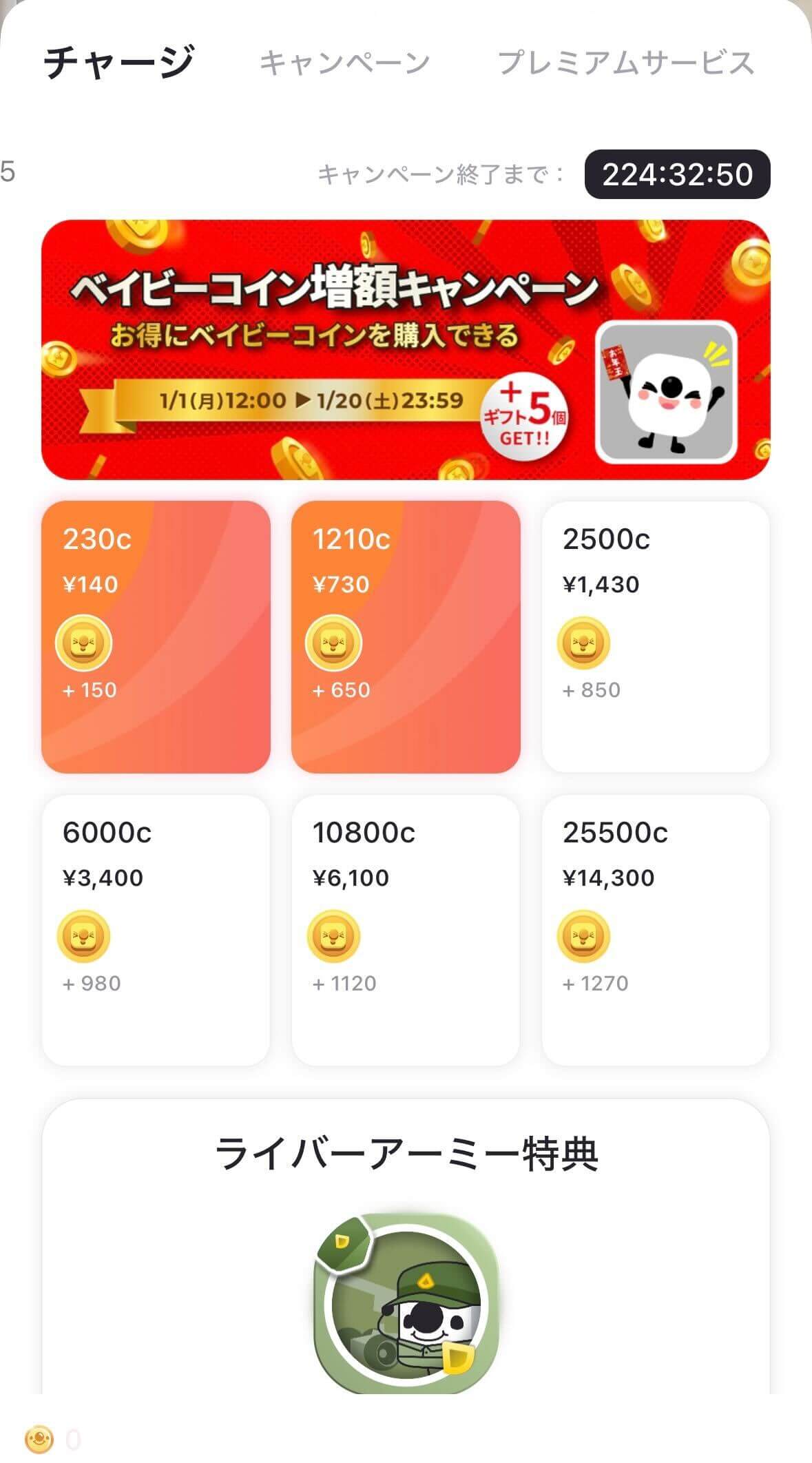Select the 2500c pack for ¥1,430
This screenshot has height=1463, width=812.
pyautogui.click(x=655, y=636)
